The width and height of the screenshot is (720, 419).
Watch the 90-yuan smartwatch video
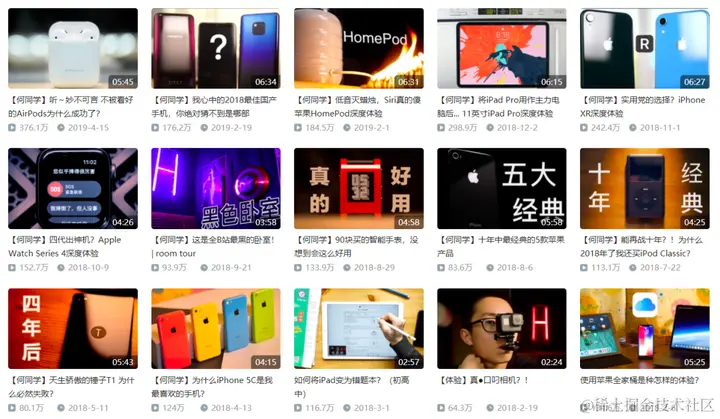[x=359, y=188]
